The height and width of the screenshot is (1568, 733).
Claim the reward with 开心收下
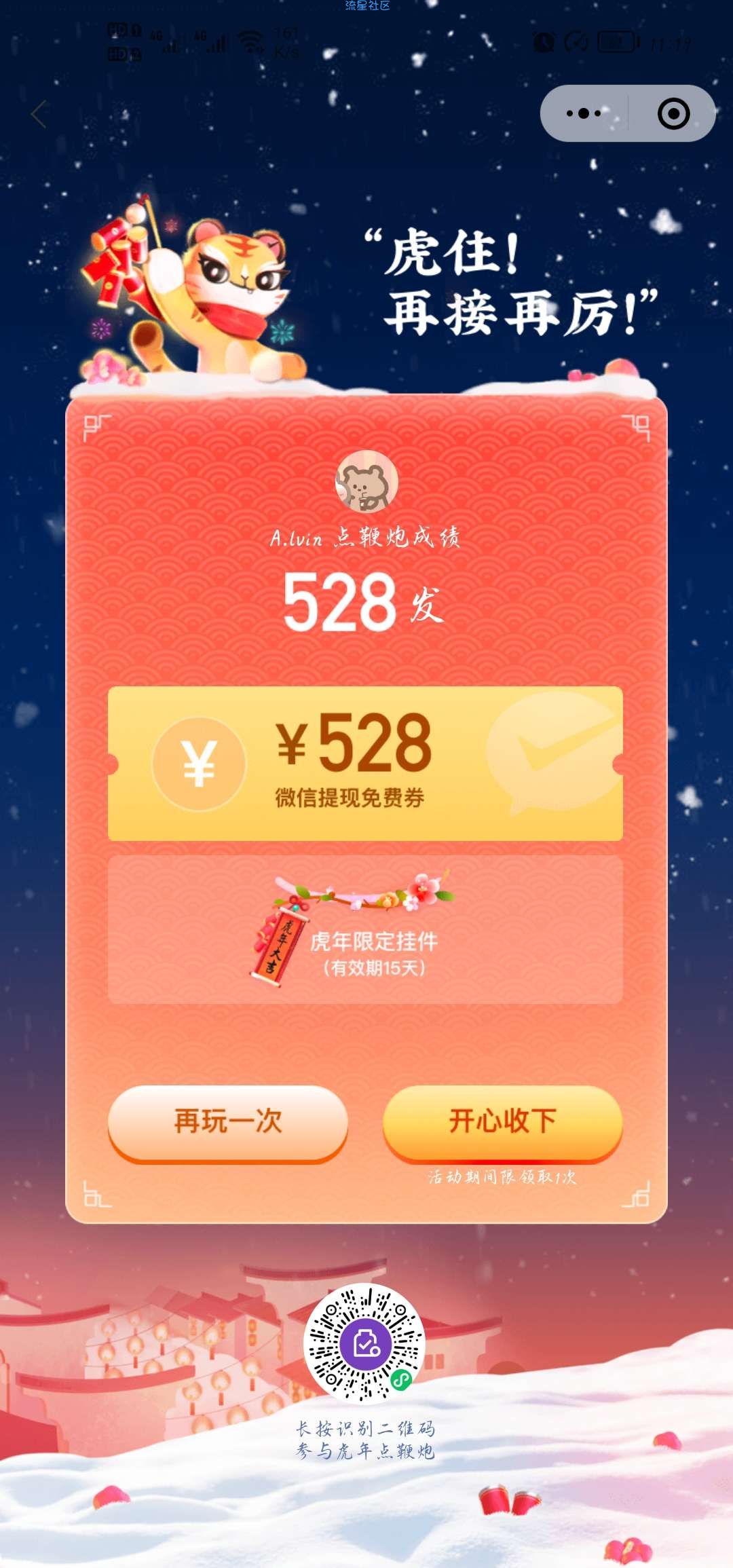click(502, 1121)
